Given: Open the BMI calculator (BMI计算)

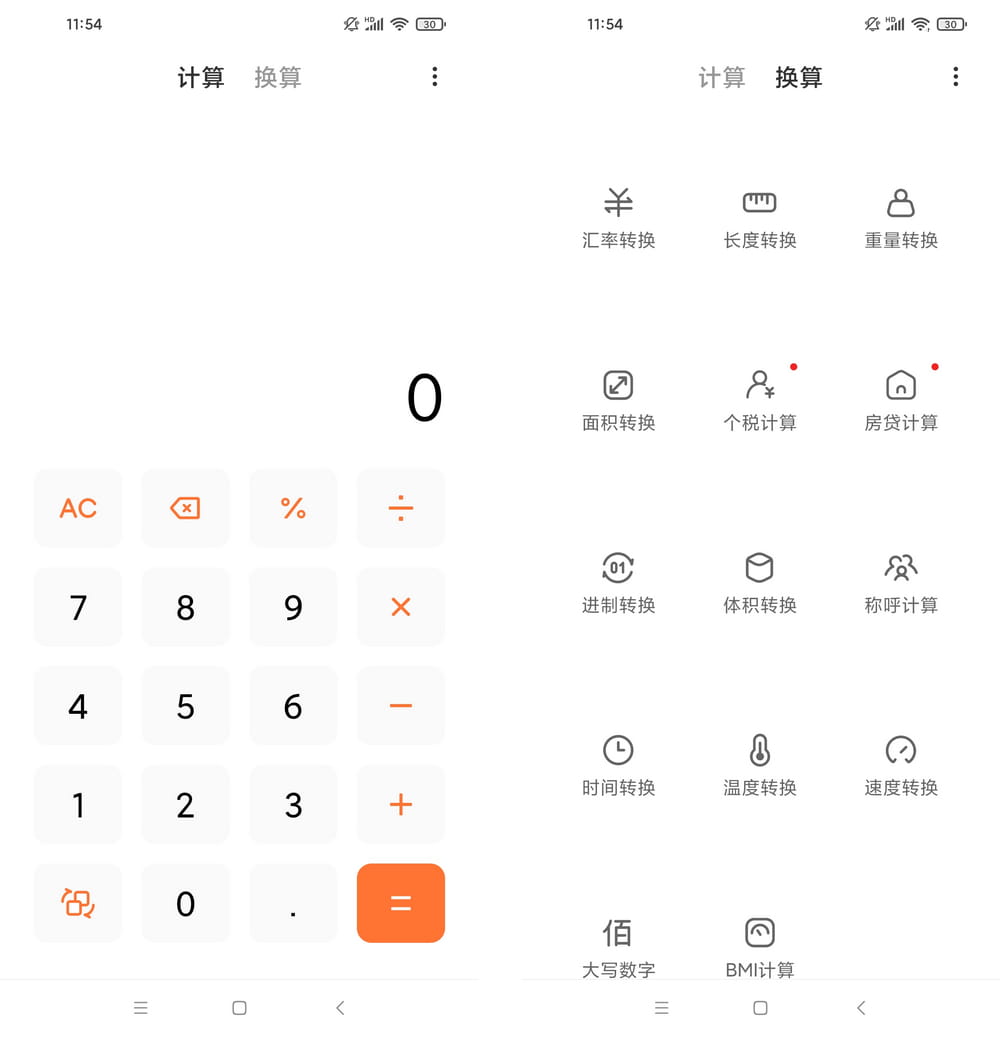Looking at the screenshot, I should [x=760, y=945].
